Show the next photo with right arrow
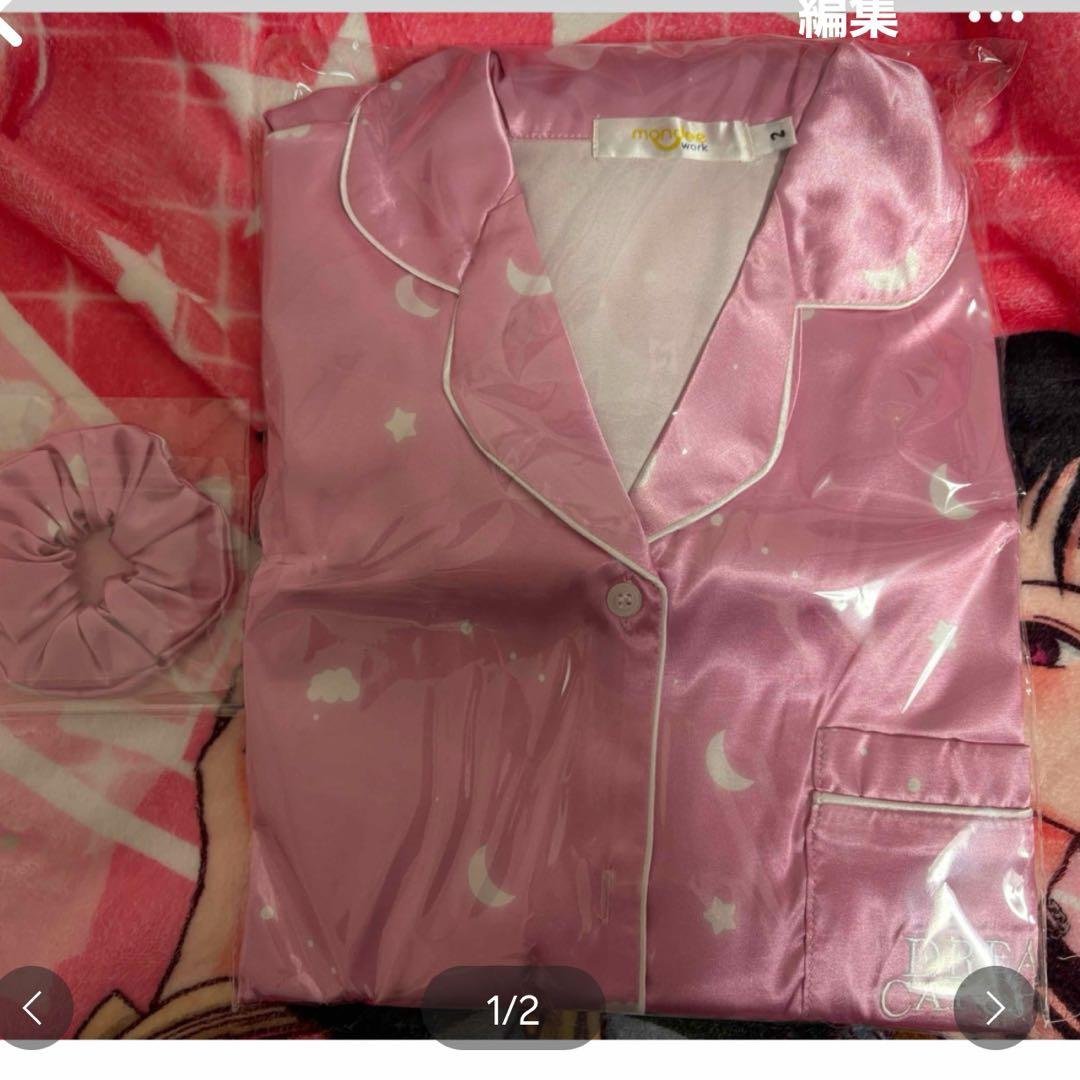This screenshot has width=1080, height=1080. tap(993, 1008)
